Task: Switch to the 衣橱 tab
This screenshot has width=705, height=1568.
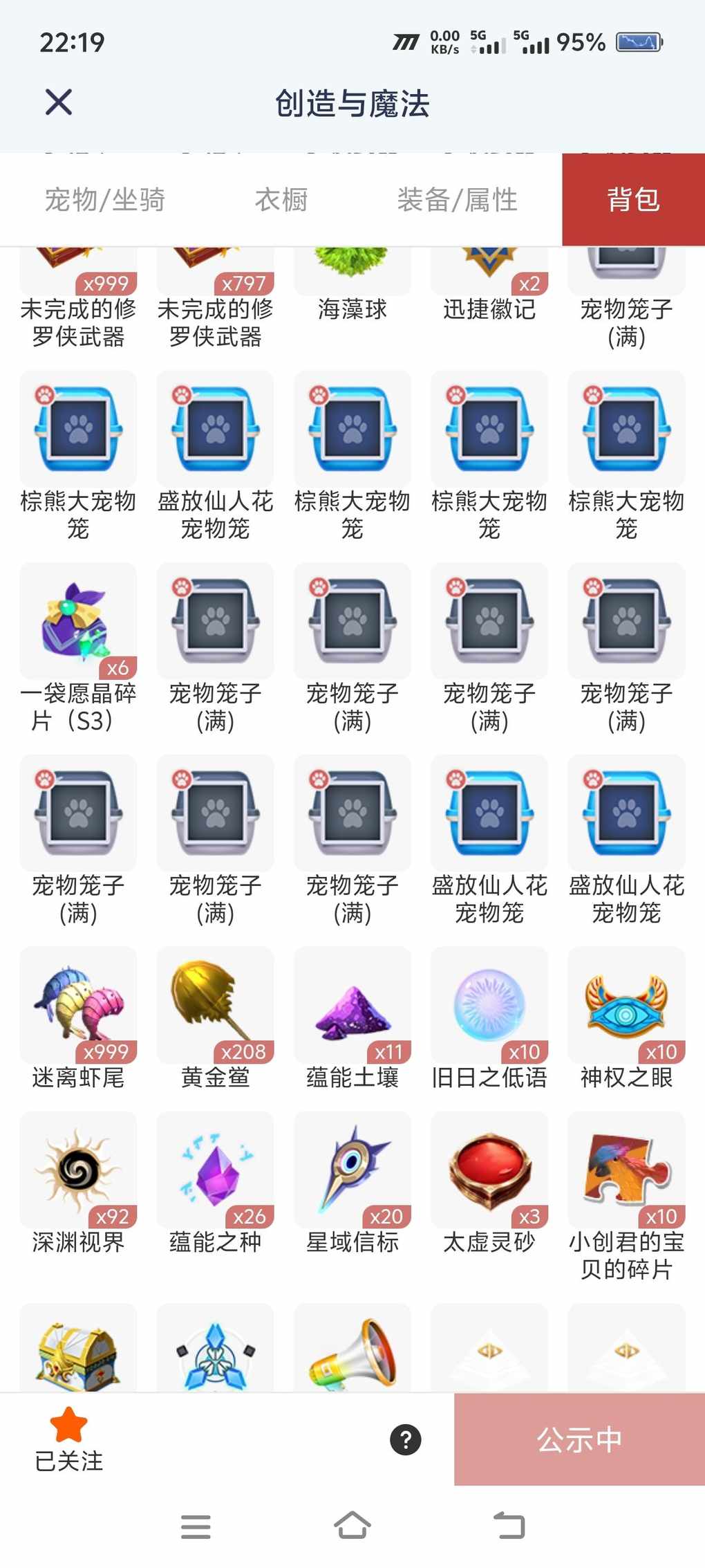Action: [281, 200]
